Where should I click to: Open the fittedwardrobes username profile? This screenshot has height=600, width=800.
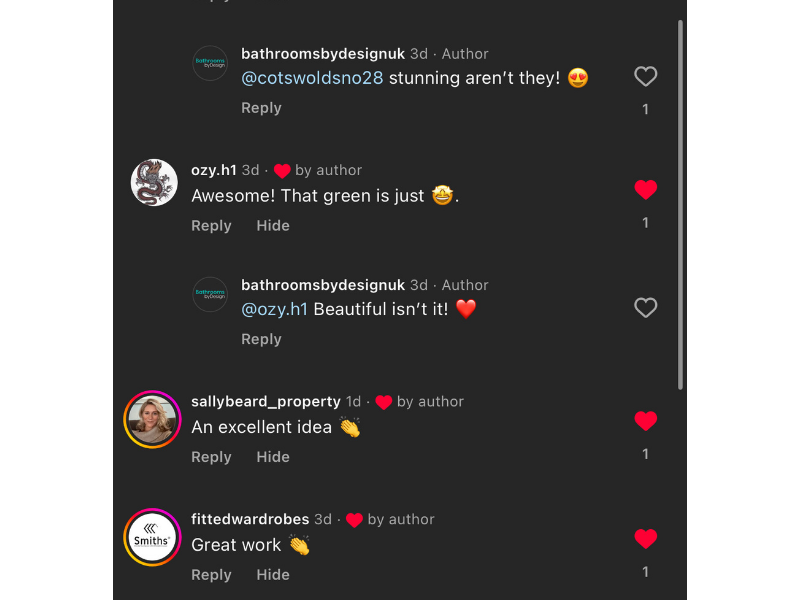tap(250, 519)
